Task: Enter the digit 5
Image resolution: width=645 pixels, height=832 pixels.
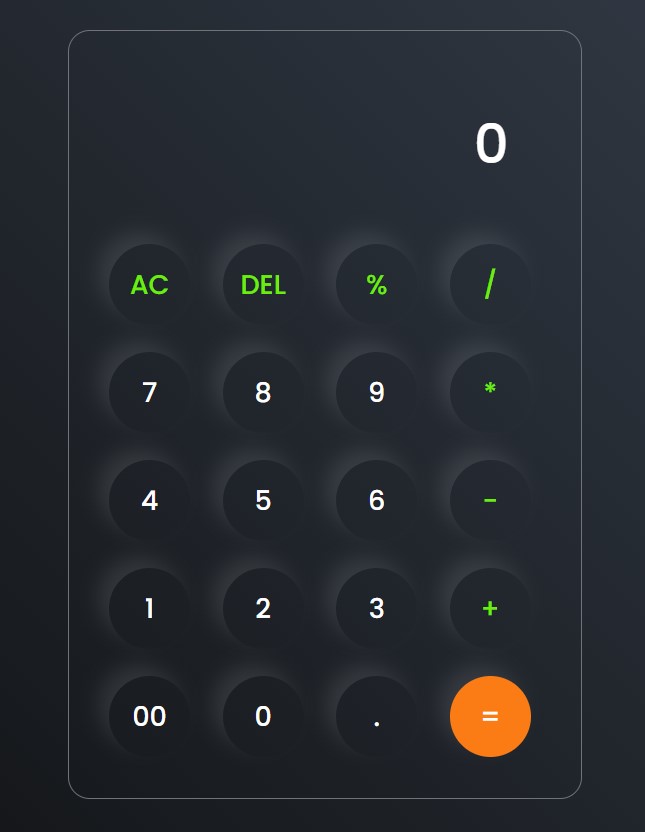Action: (263, 501)
